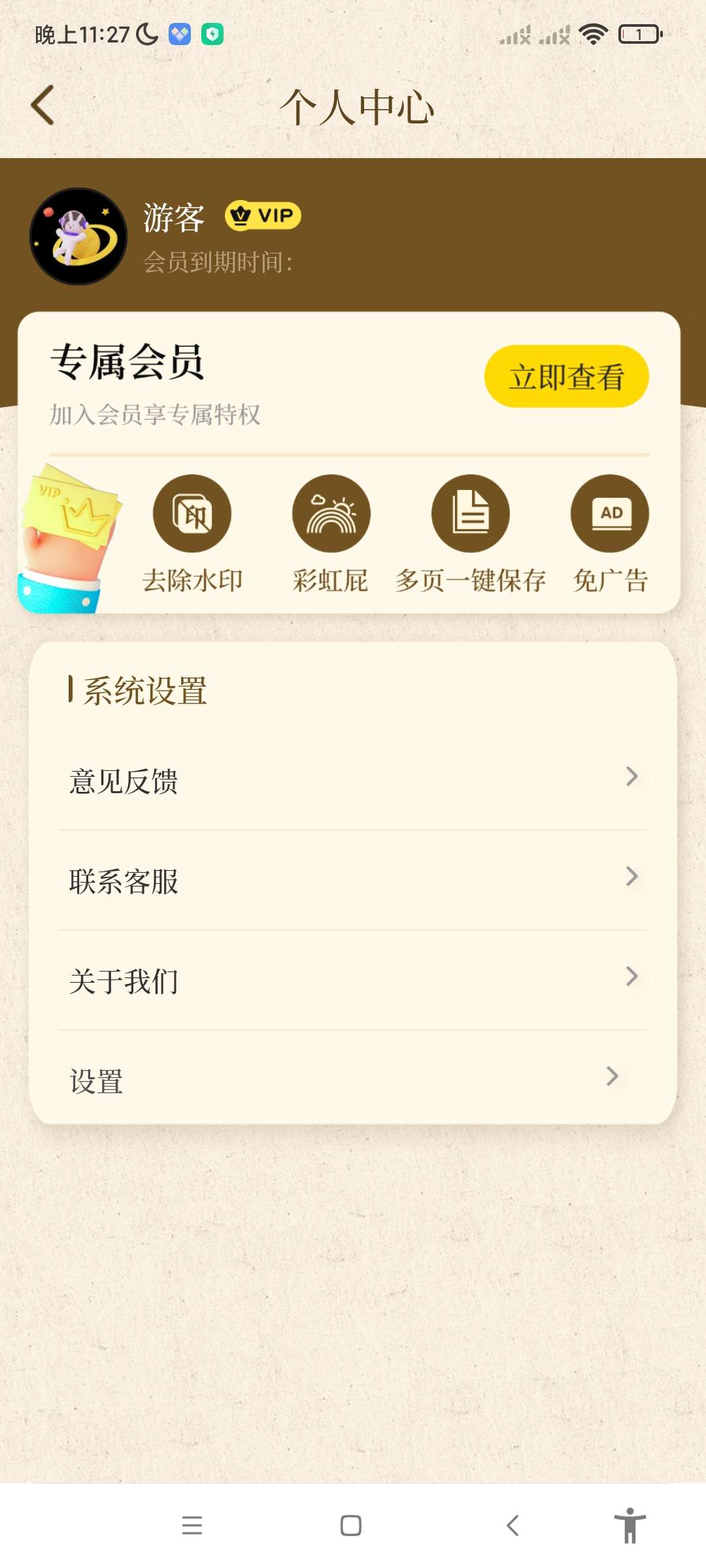Go back using the top-left back arrow
The width and height of the screenshot is (706, 1568).
point(42,105)
